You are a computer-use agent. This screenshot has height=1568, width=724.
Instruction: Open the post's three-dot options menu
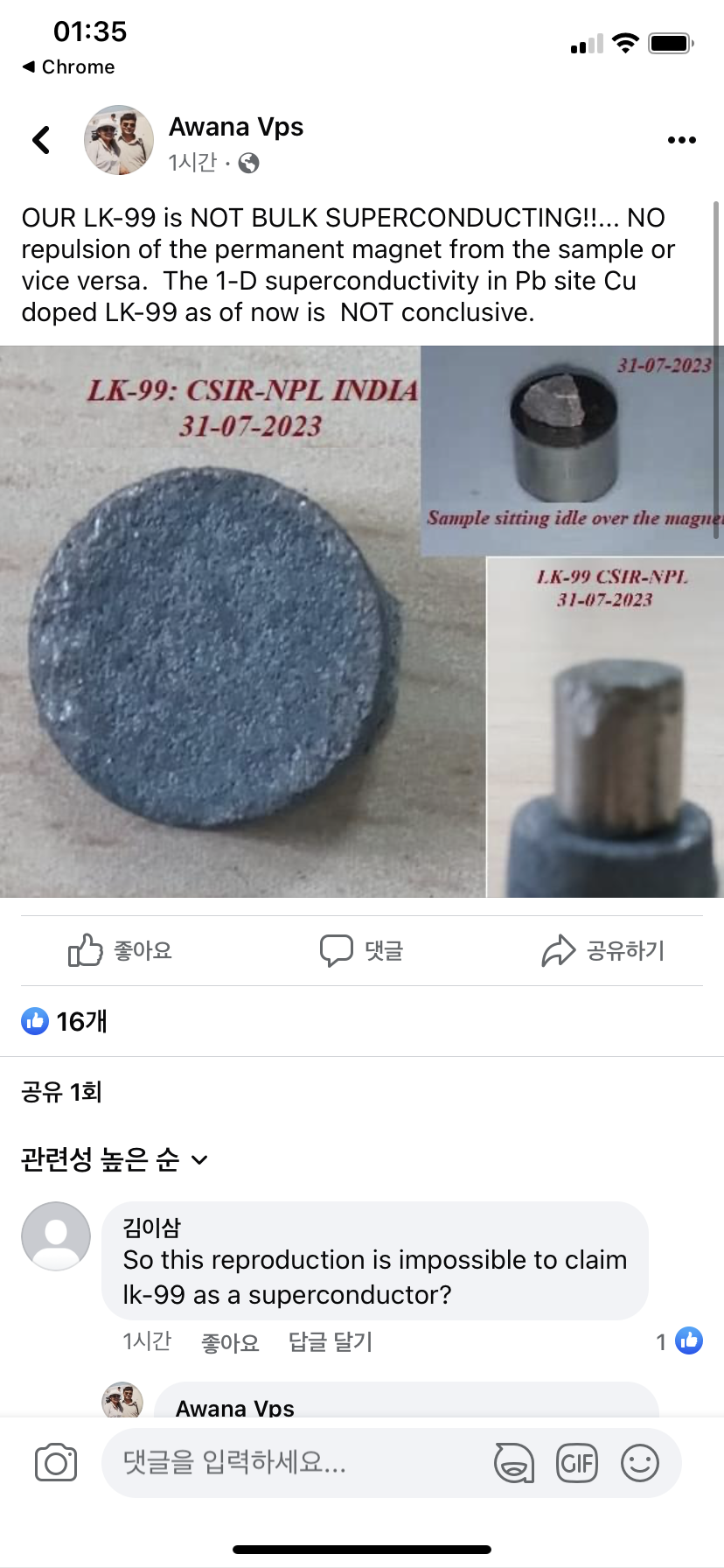(x=681, y=140)
